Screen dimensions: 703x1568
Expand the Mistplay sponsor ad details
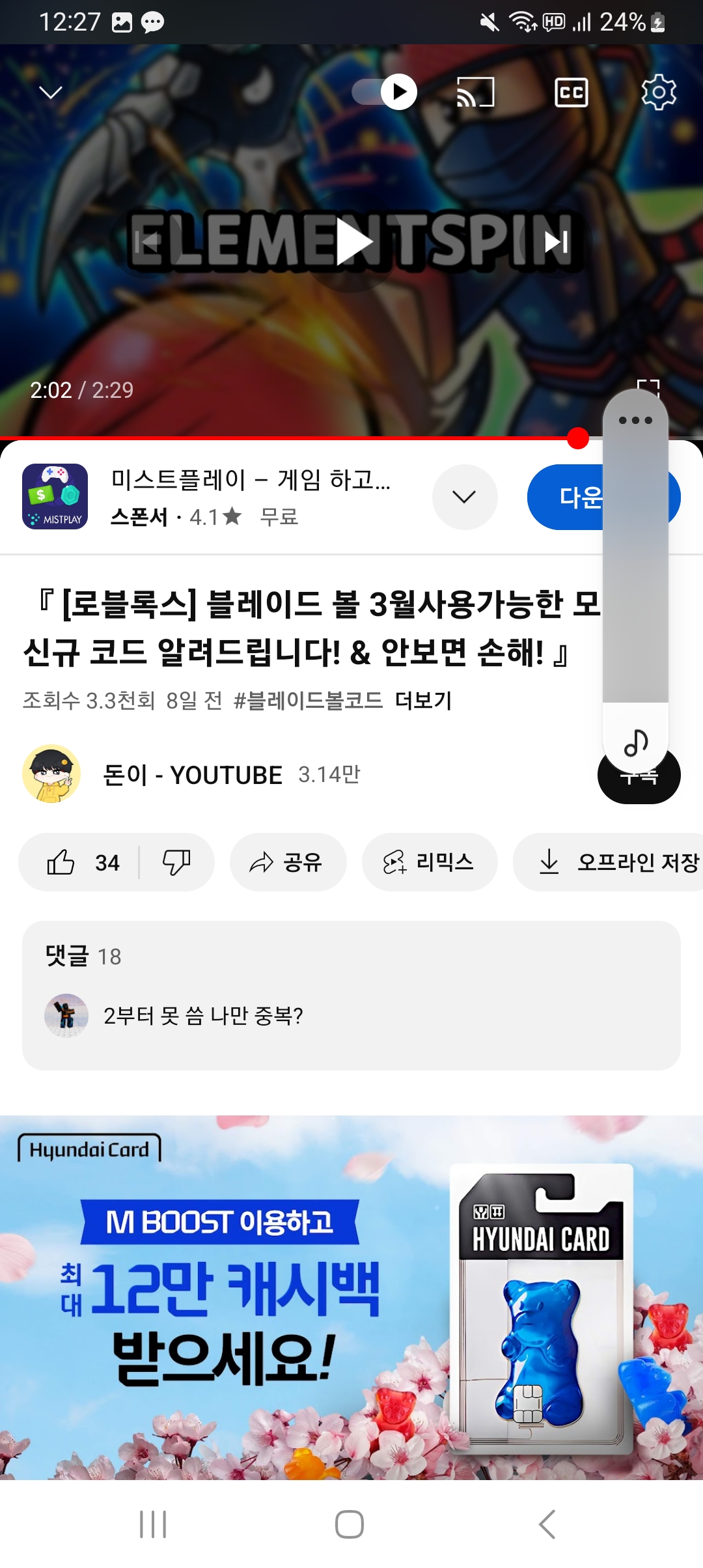pos(465,497)
